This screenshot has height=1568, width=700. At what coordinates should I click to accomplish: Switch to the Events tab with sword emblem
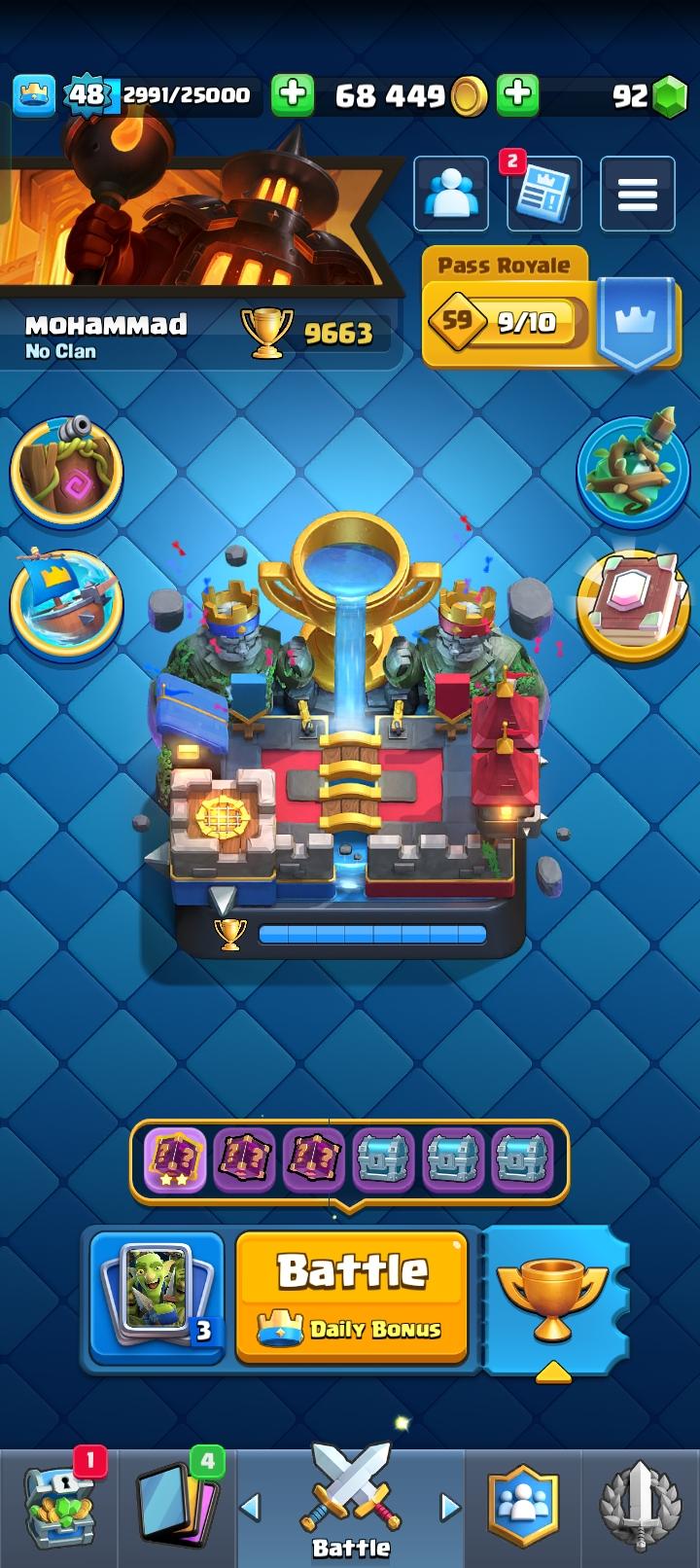pos(639,1507)
